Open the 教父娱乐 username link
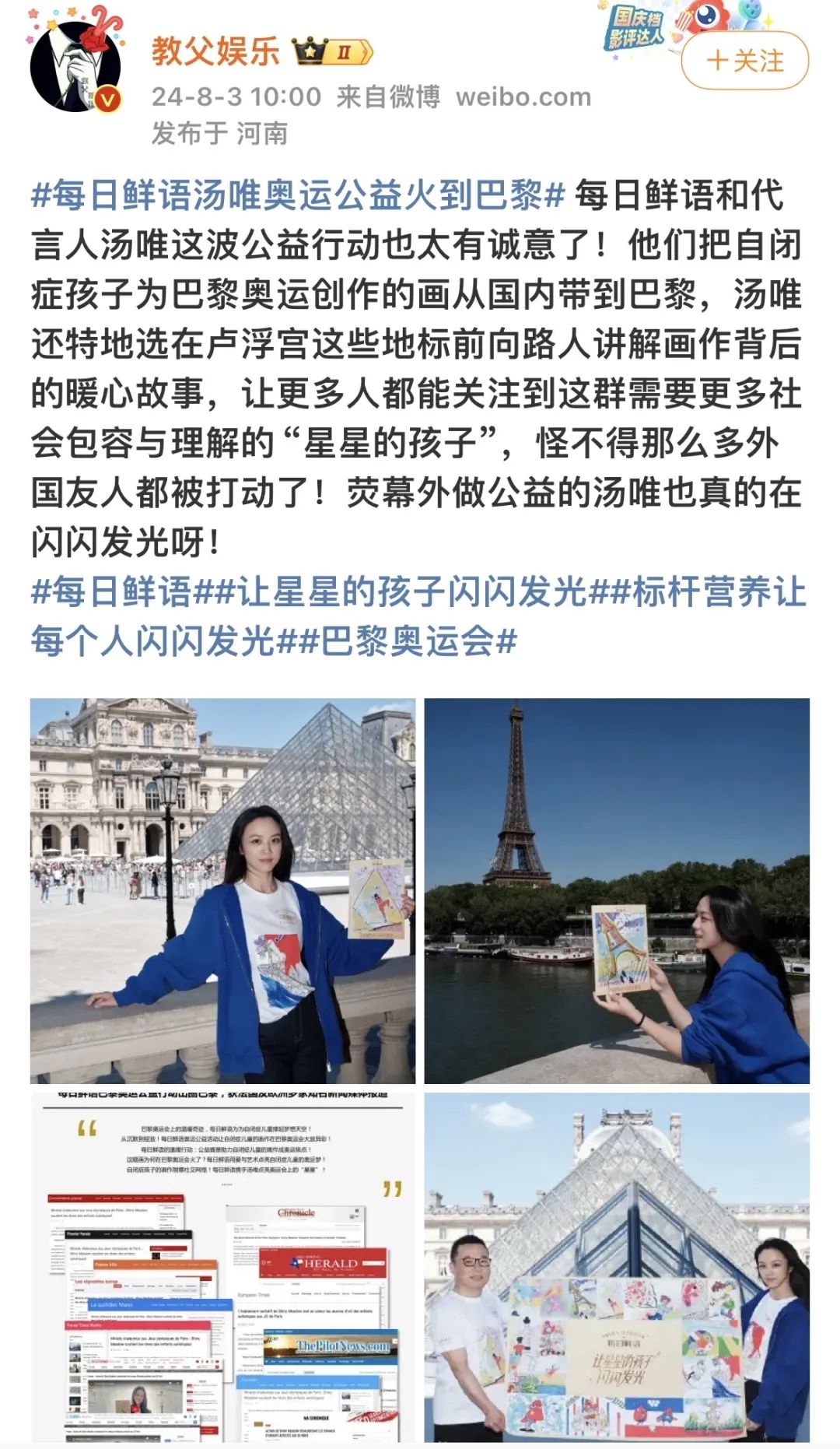The width and height of the screenshot is (840, 1449). point(215,52)
